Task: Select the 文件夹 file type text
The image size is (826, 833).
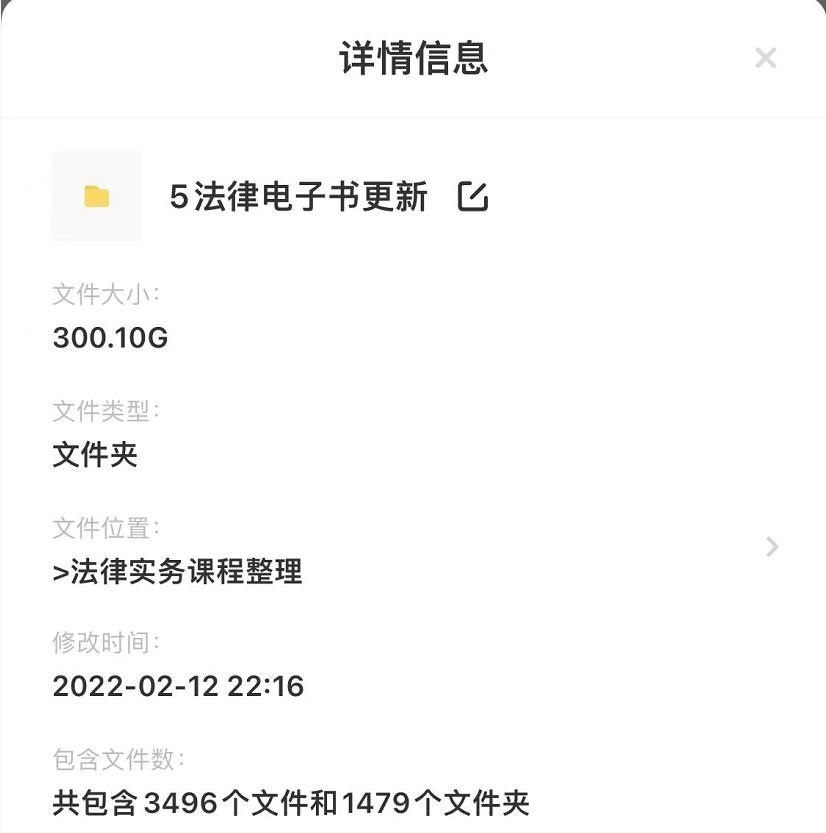Action: [x=94, y=455]
